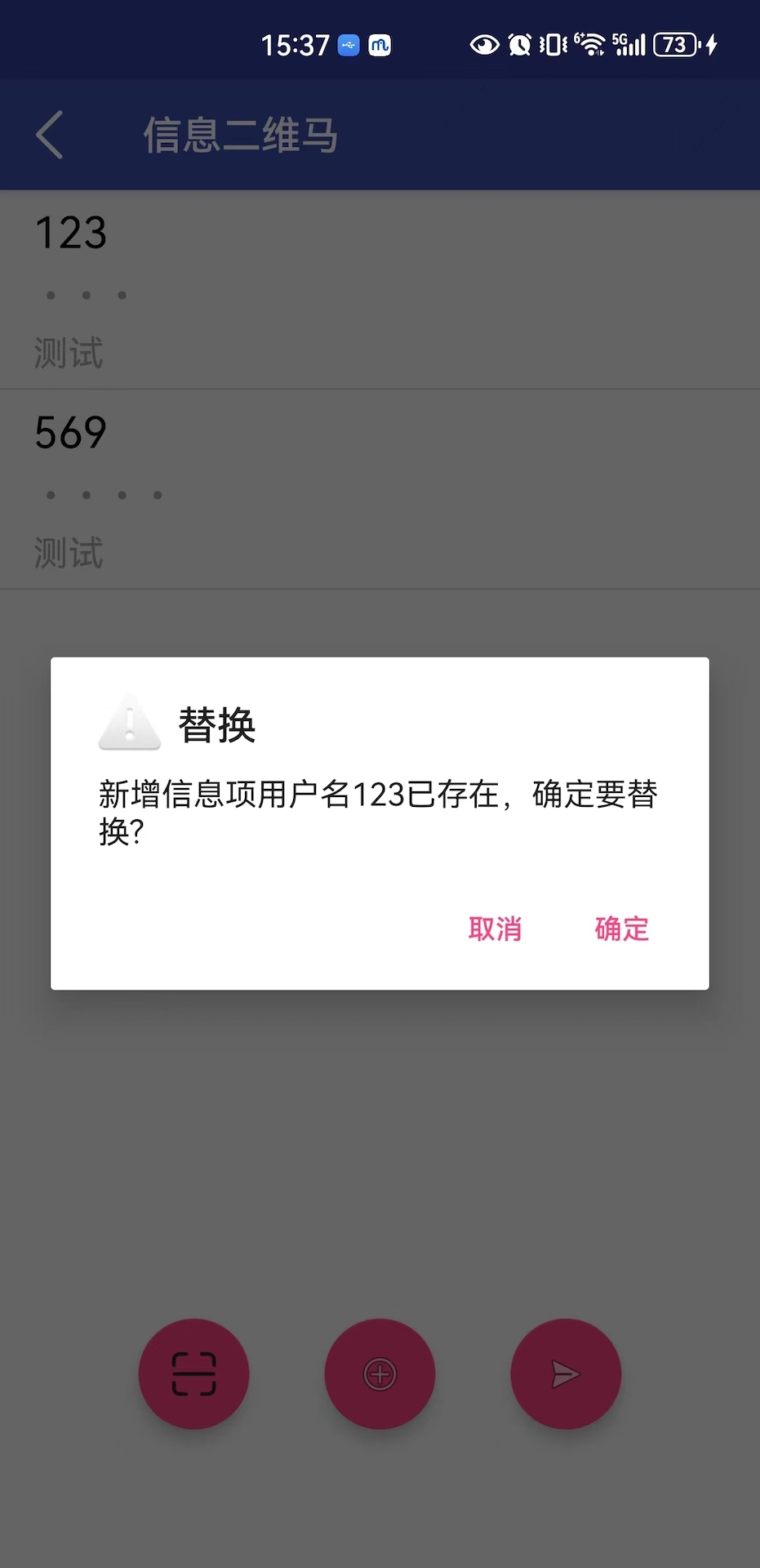Tap the eye comfort icon in status bar
The height and width of the screenshot is (1568, 760).
pyautogui.click(x=483, y=45)
